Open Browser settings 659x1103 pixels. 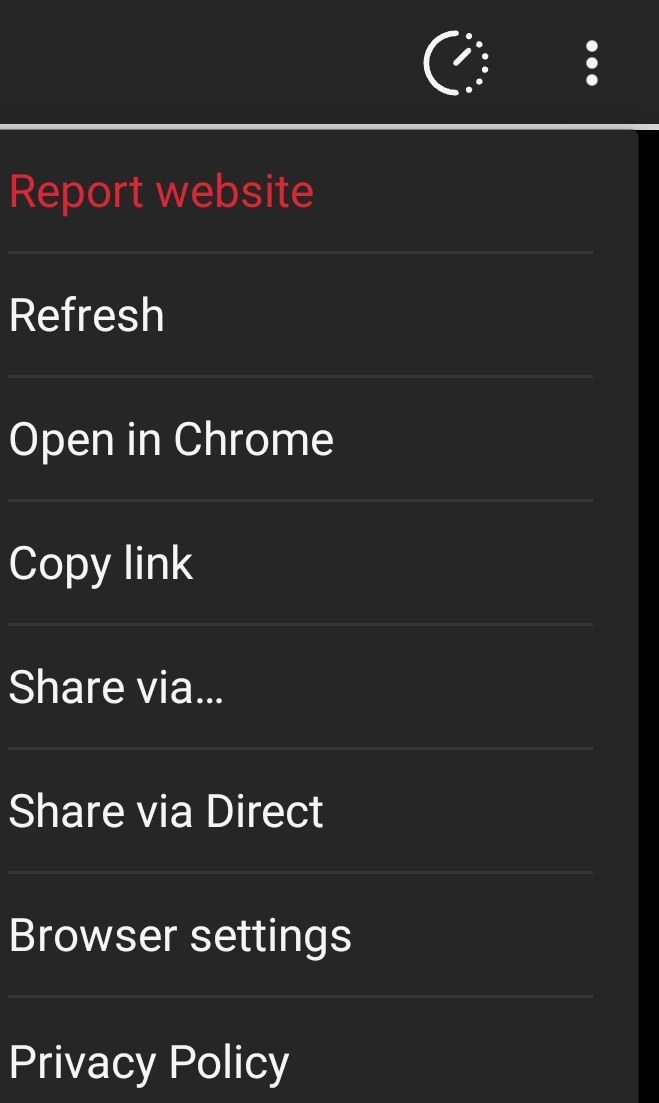180,935
